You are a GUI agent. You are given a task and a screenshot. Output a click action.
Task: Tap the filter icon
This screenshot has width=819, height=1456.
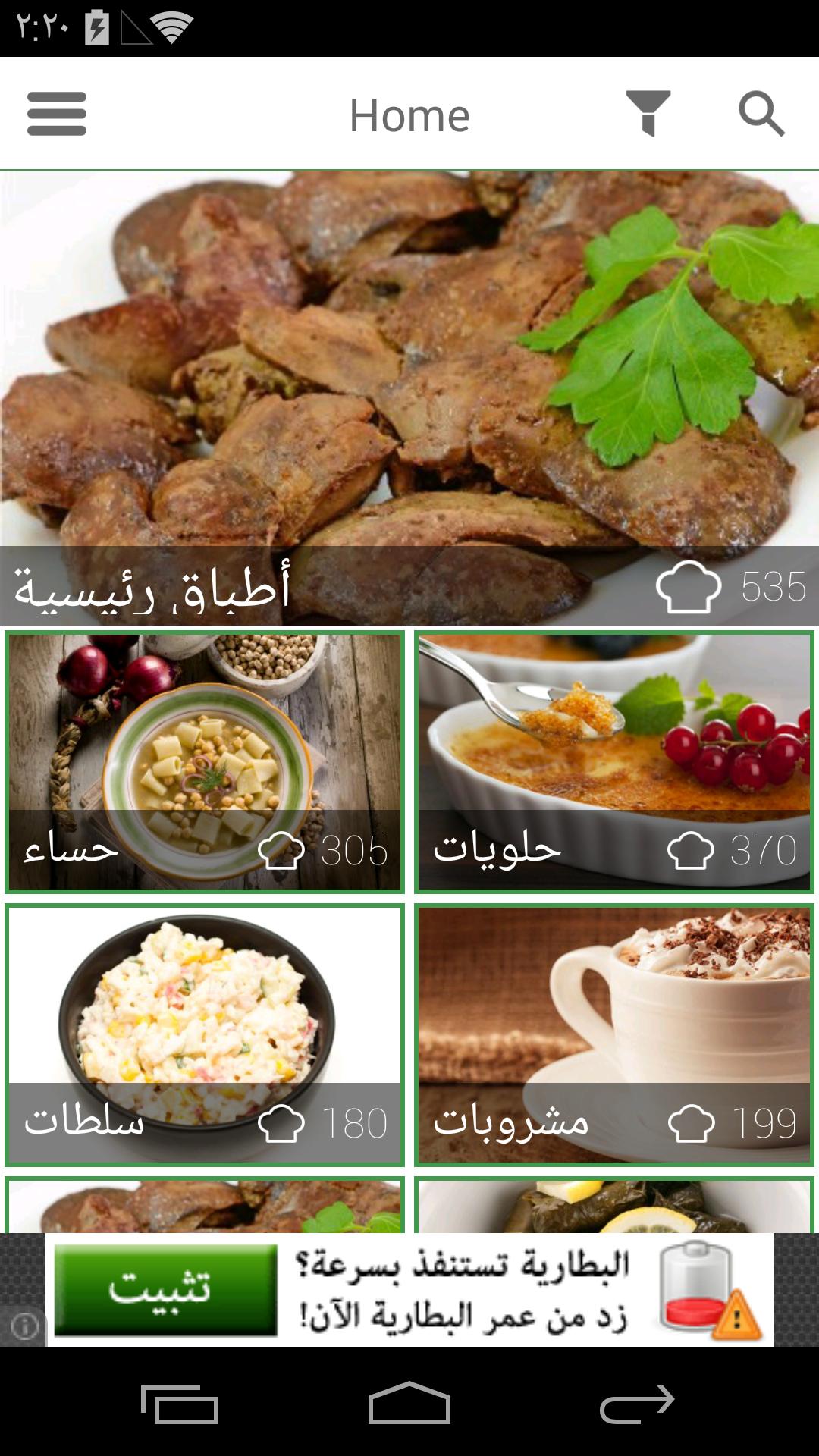(651, 112)
